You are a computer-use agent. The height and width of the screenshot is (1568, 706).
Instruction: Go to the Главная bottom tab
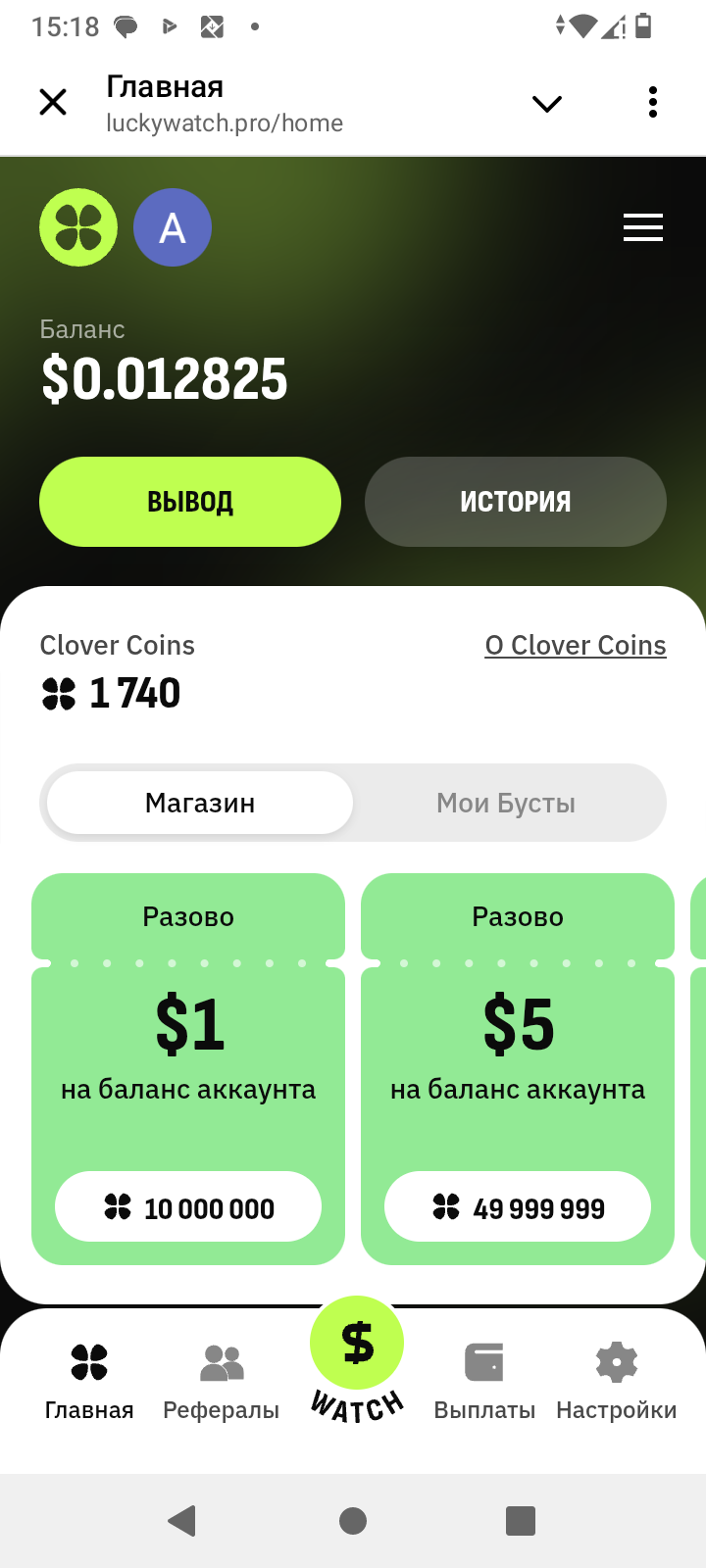89,1382
